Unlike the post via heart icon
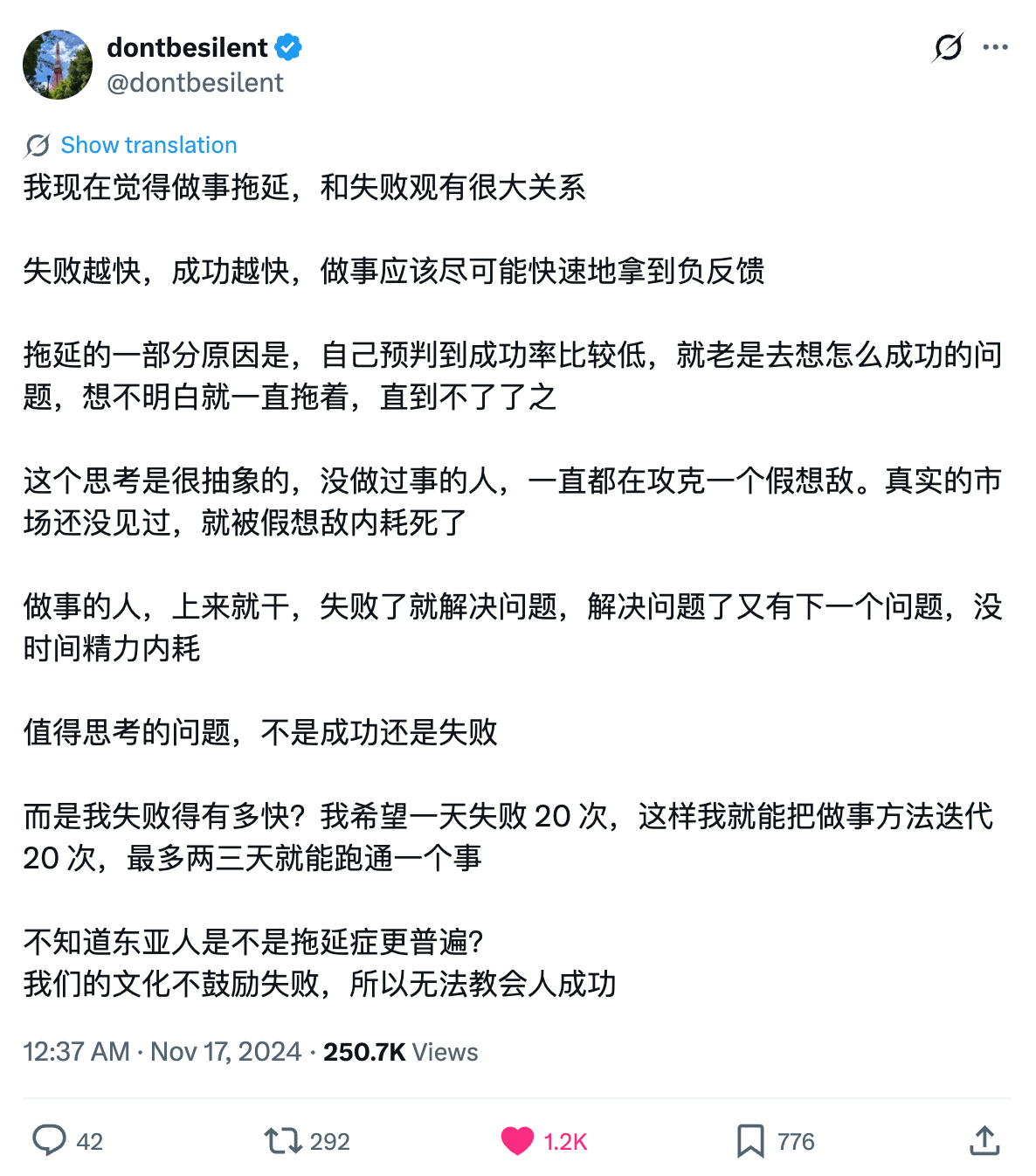 517,1140
